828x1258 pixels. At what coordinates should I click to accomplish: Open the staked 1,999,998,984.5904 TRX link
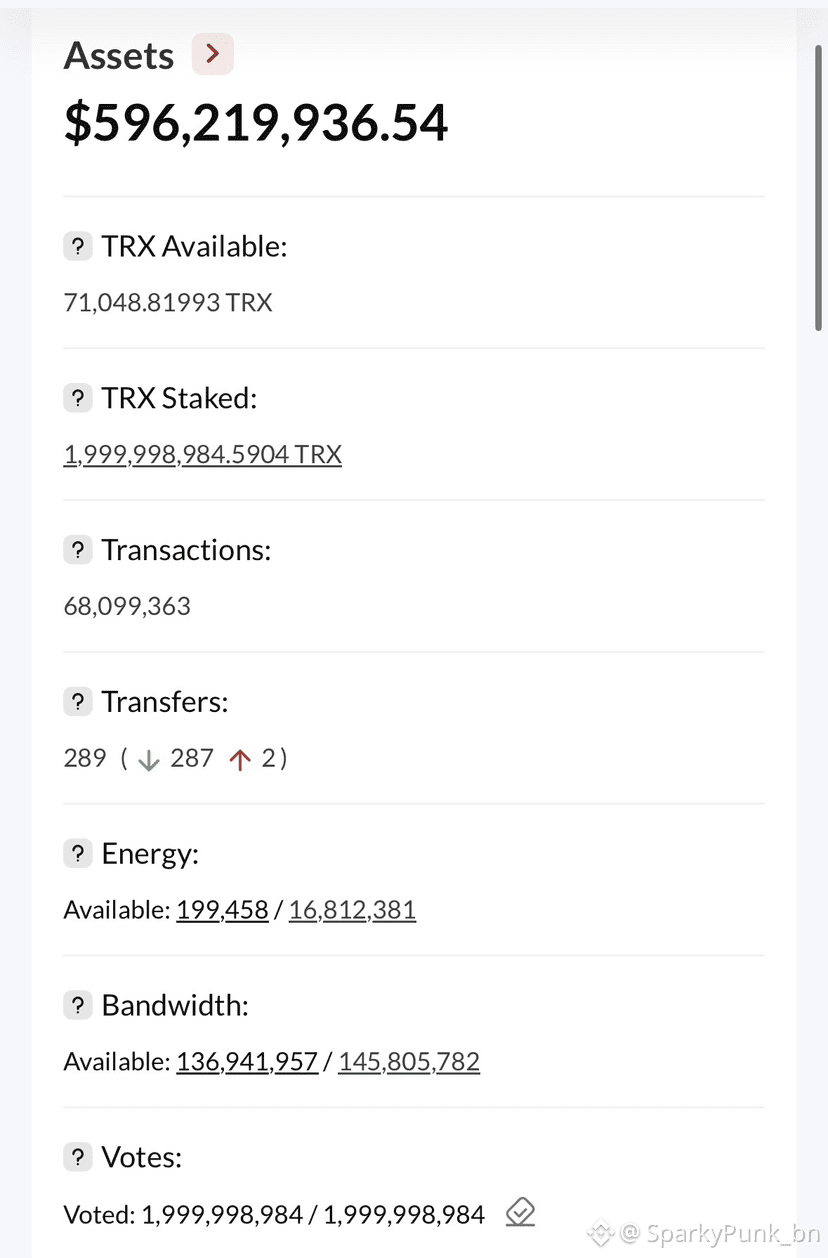point(202,455)
